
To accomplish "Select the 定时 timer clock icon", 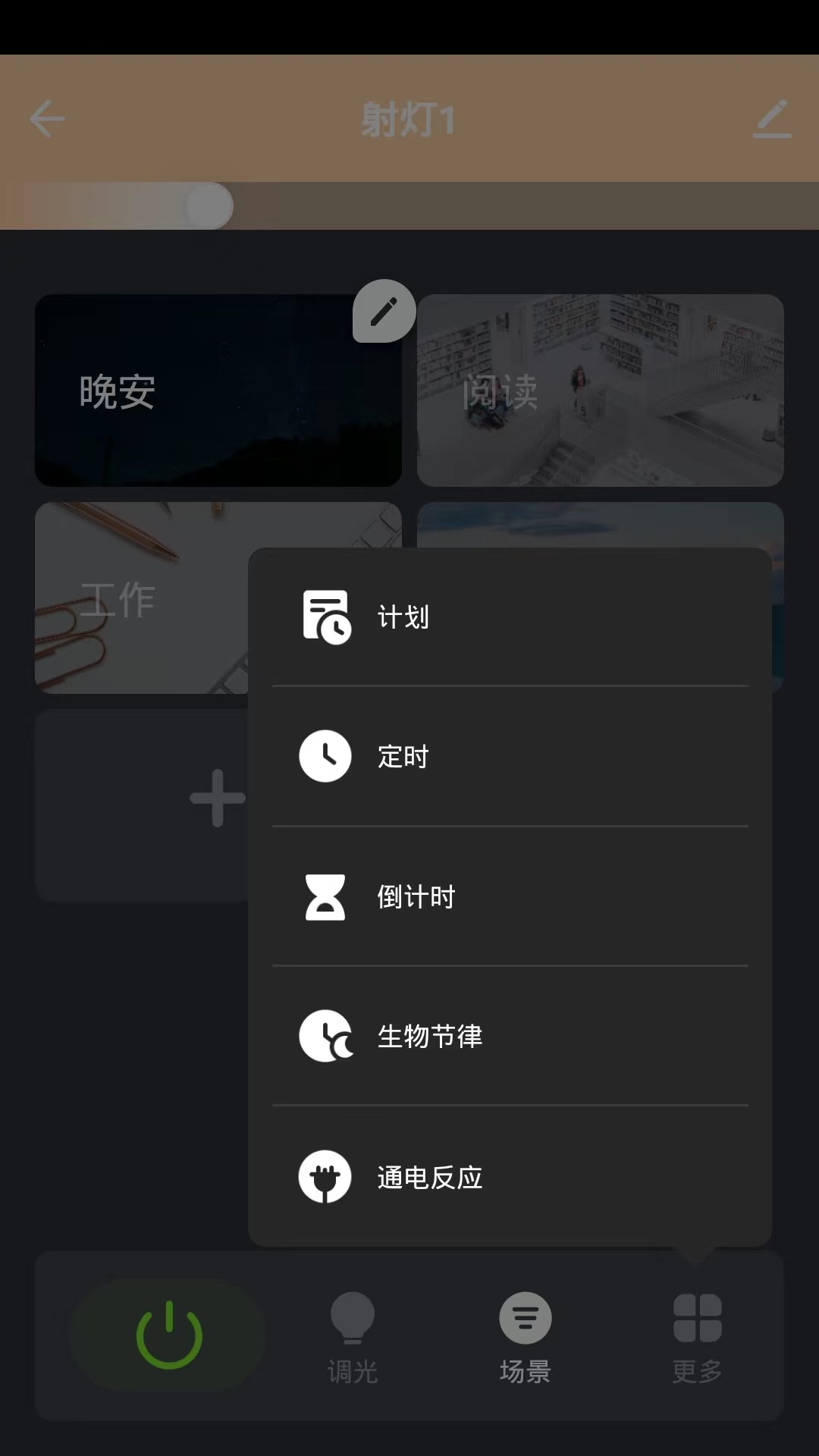I will point(325,757).
